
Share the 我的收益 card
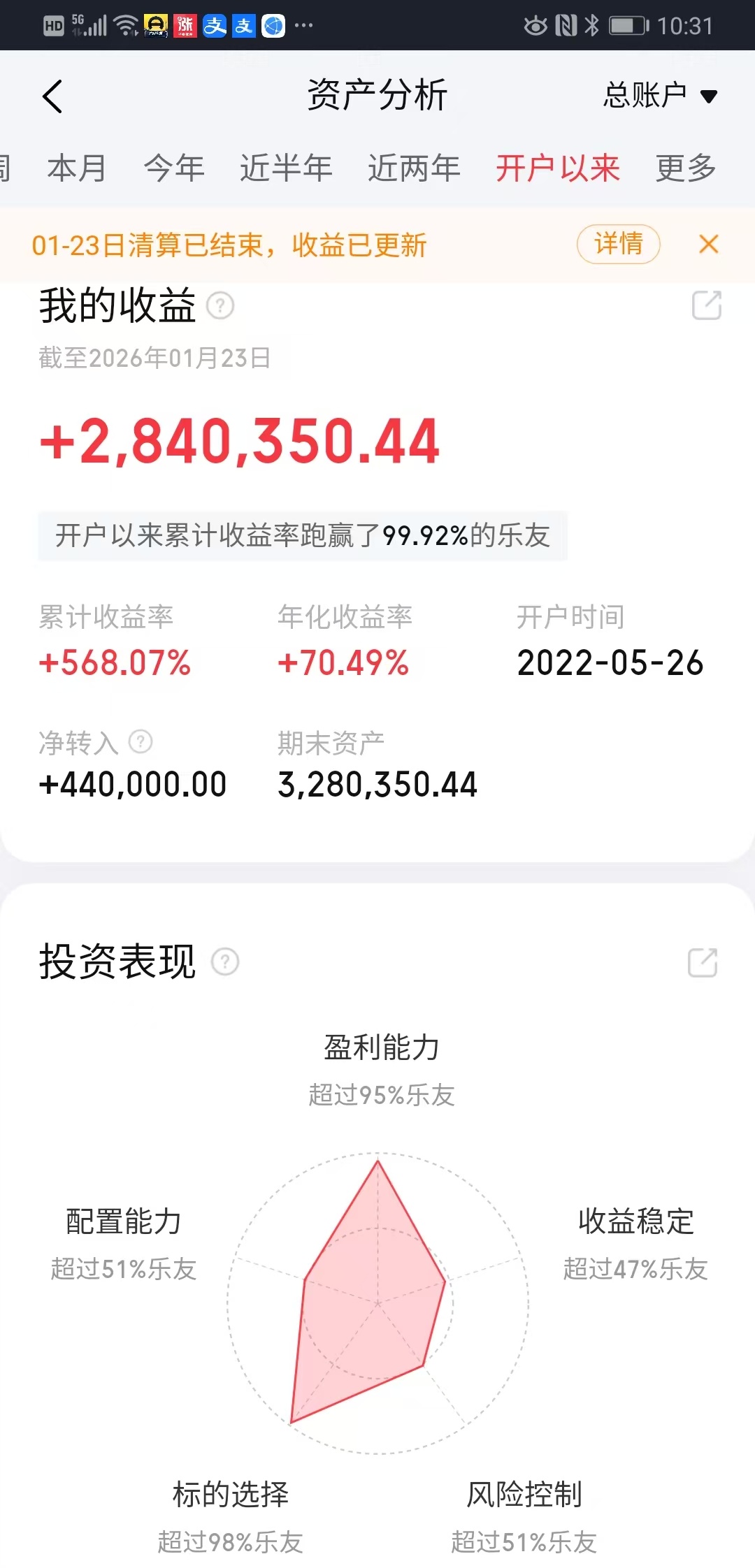706,305
